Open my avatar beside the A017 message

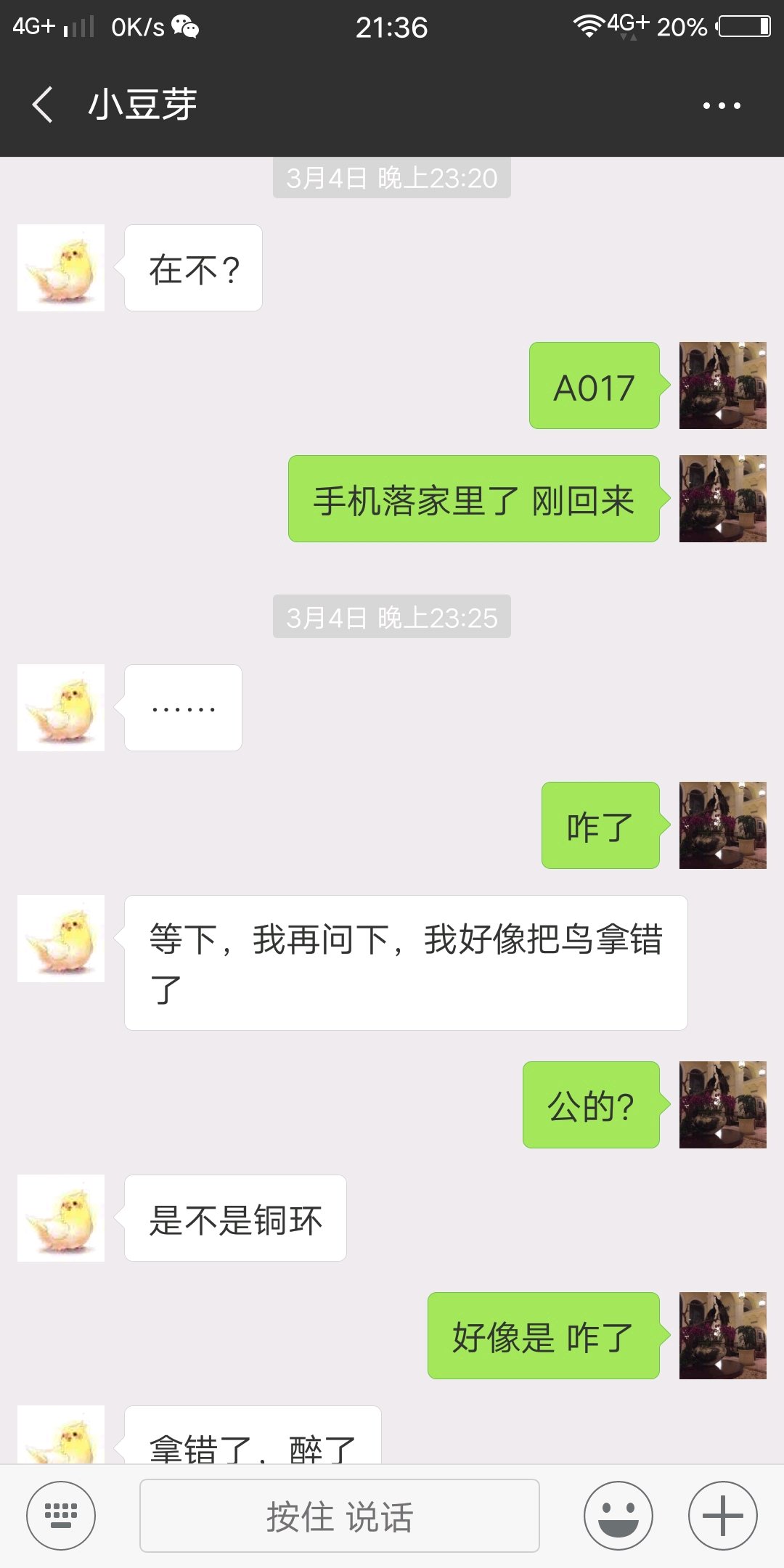click(723, 385)
